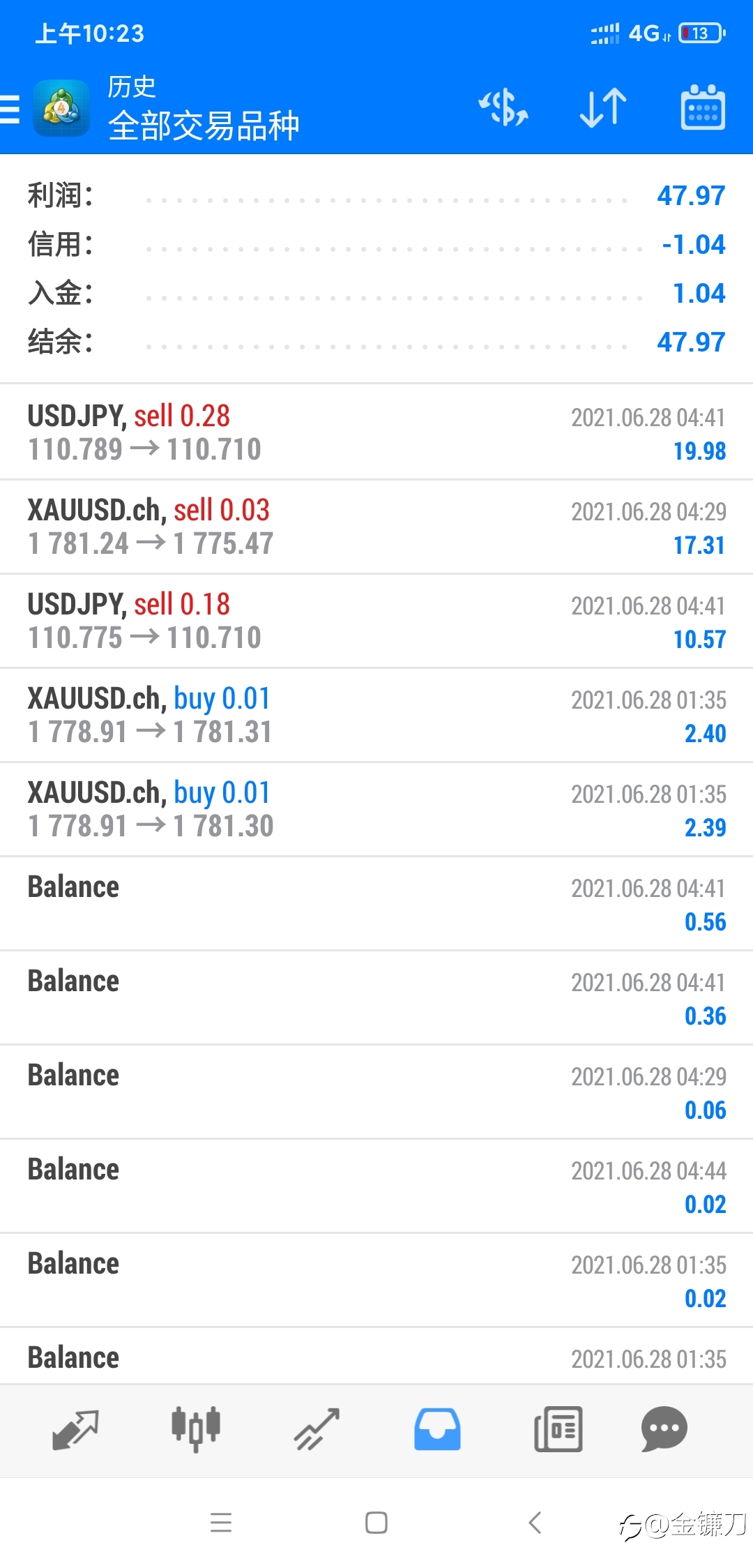Screen dimensions: 753x1568
Task: Go back with system back button
Action: coord(535,1523)
